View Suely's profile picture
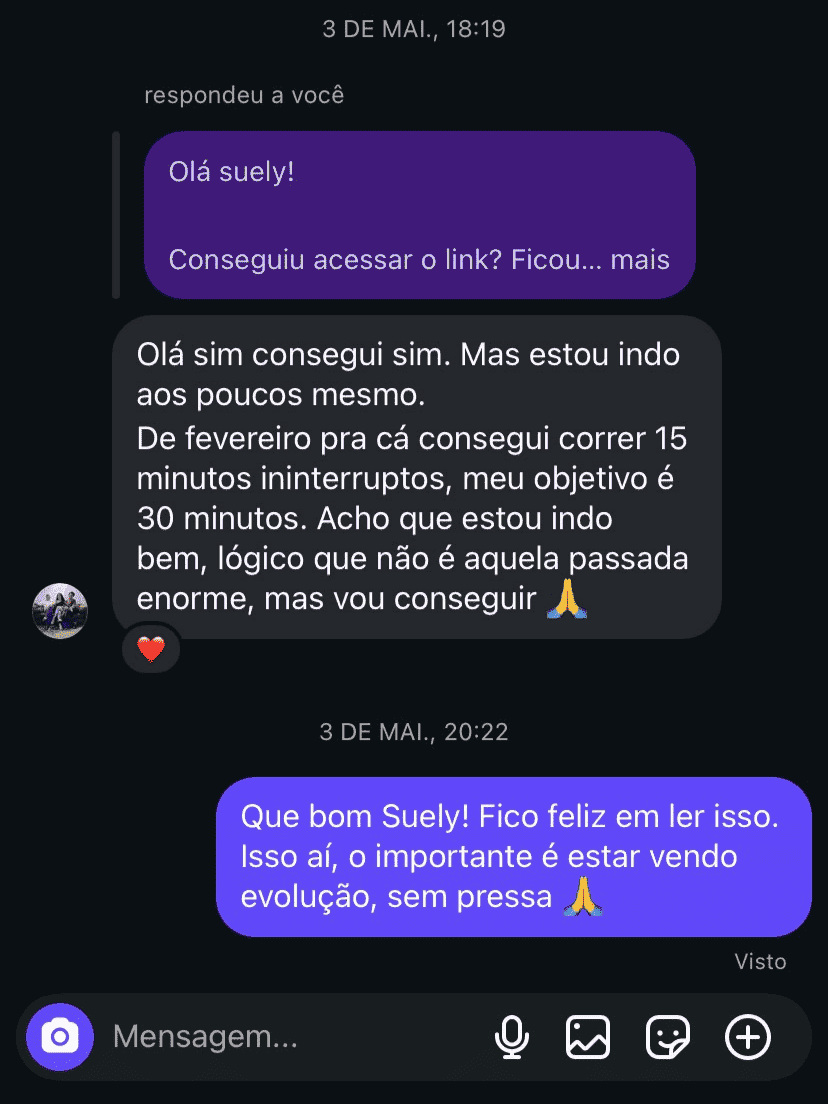828x1104 pixels. tap(59, 610)
